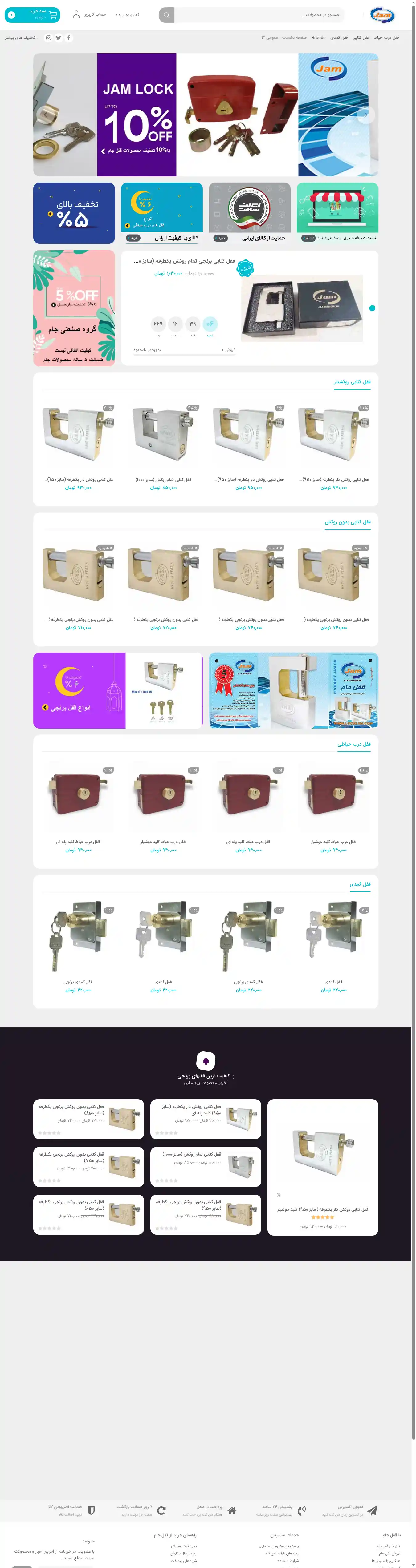Viewport: 416px width, 1568px height.
Task: Open the قفل درب حیاطی section title
Action: (x=353, y=744)
